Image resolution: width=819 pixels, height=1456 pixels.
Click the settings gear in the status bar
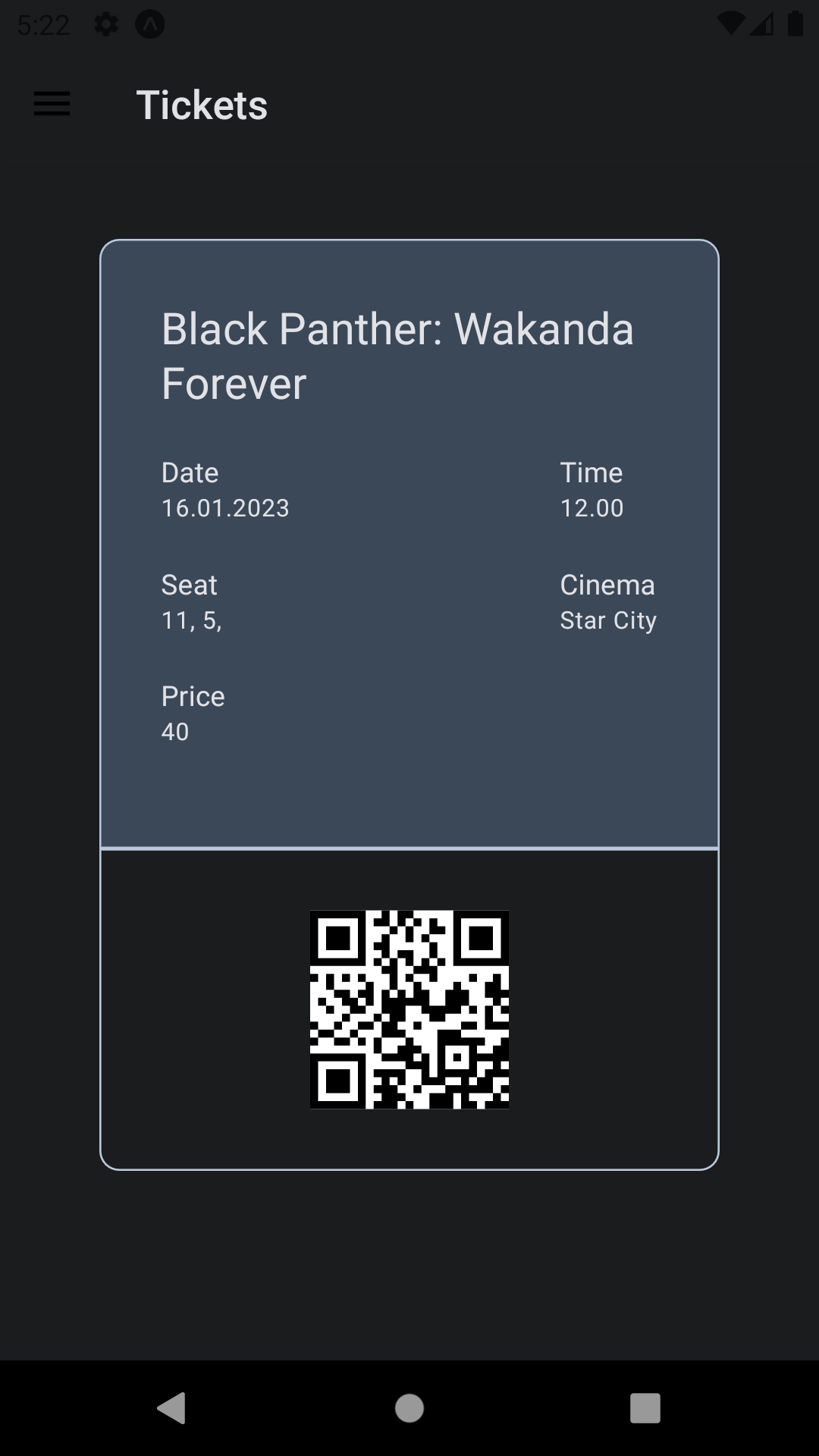pyautogui.click(x=105, y=23)
